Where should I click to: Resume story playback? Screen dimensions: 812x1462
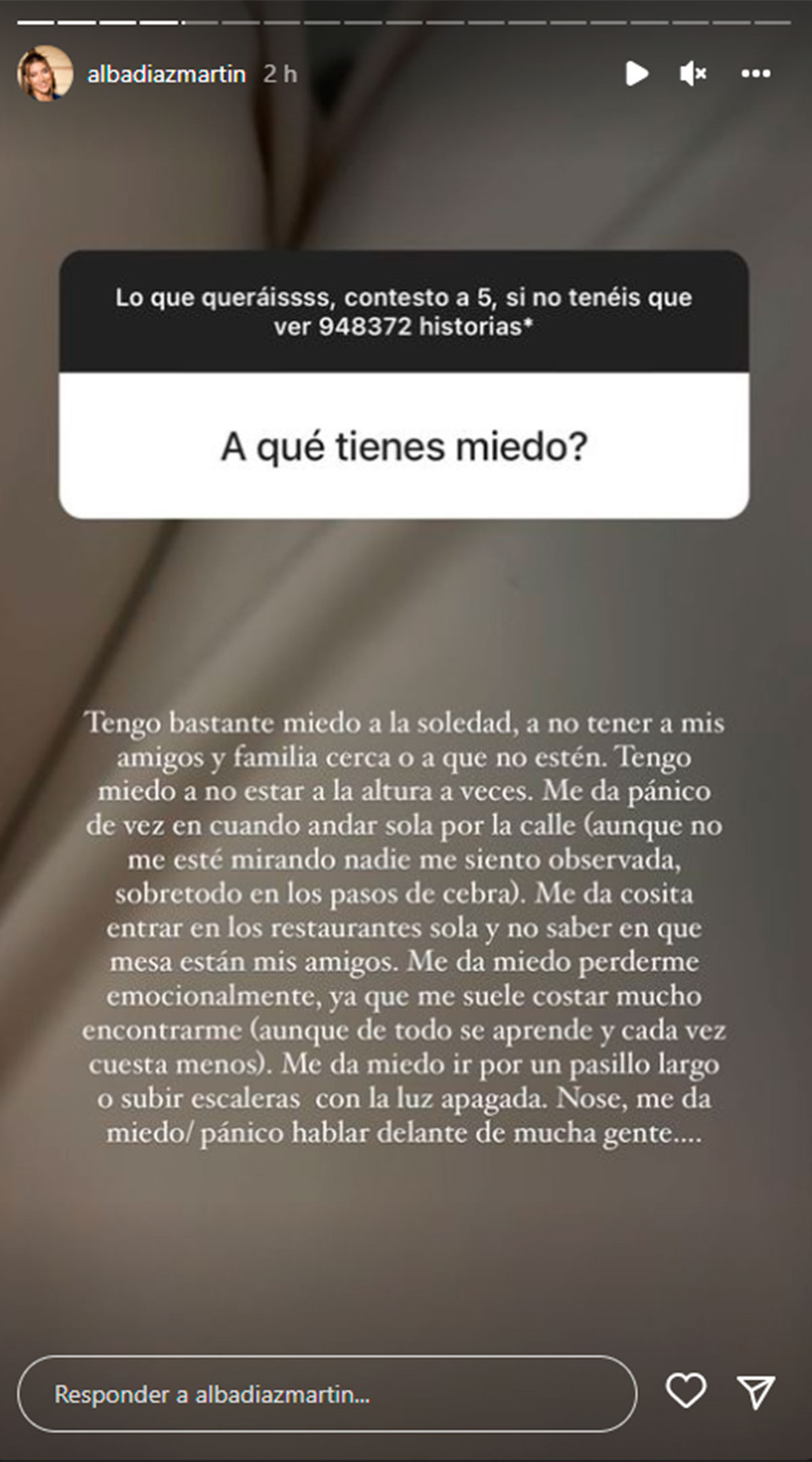pos(636,73)
